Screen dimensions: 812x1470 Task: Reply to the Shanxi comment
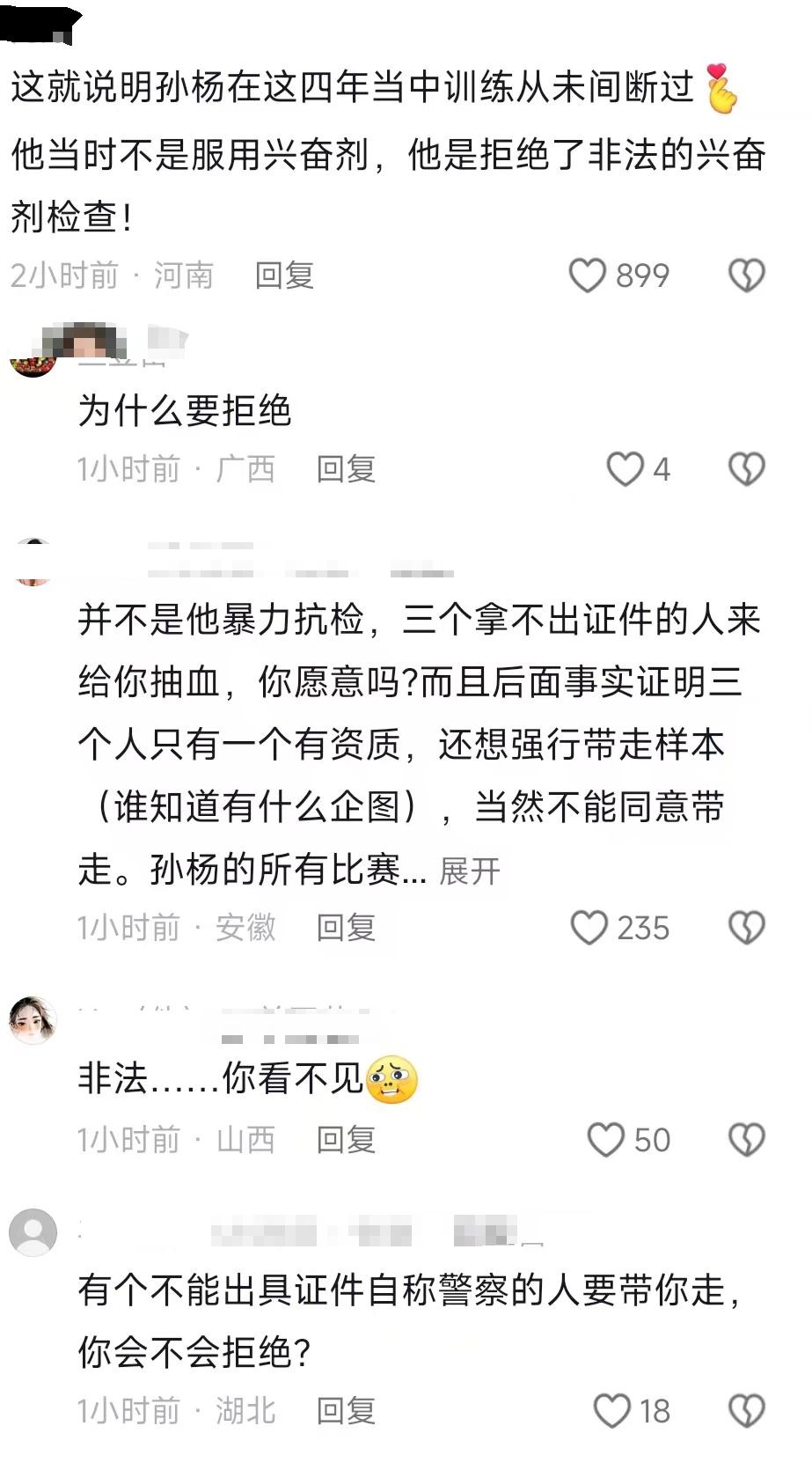(x=346, y=1140)
